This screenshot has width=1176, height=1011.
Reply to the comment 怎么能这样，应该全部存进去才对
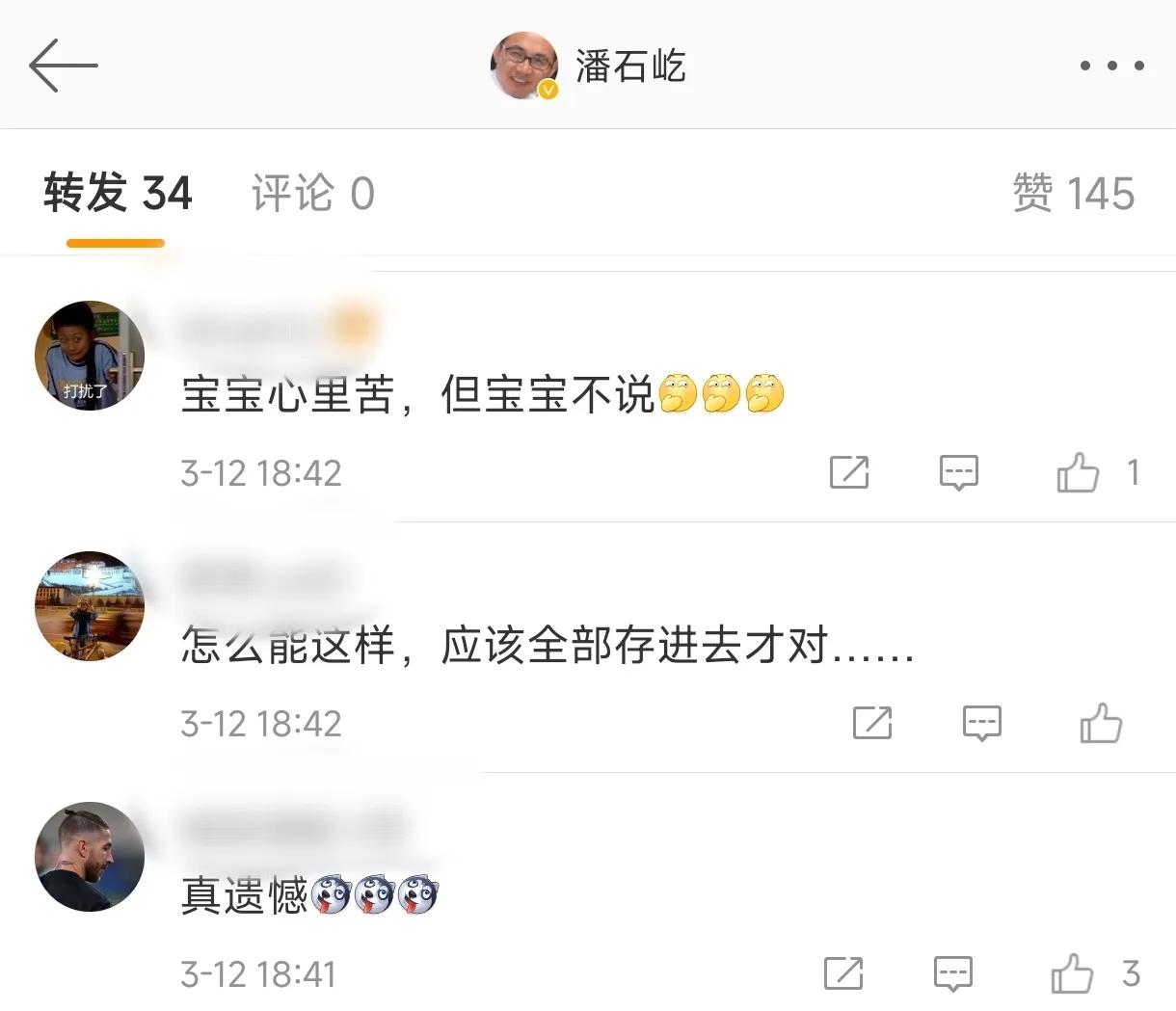pos(981,723)
